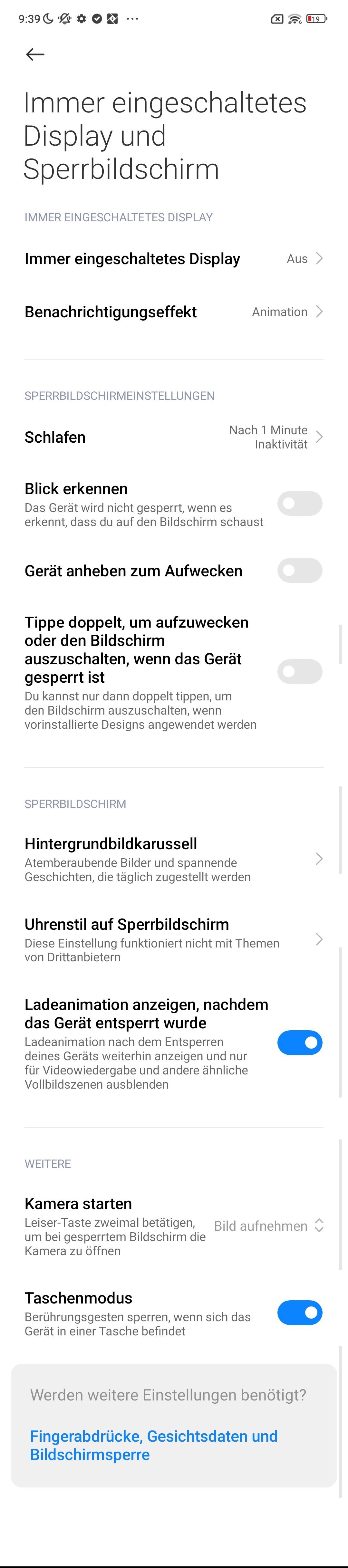
Task: Open the Schlafen timeout setting
Action: [173, 437]
